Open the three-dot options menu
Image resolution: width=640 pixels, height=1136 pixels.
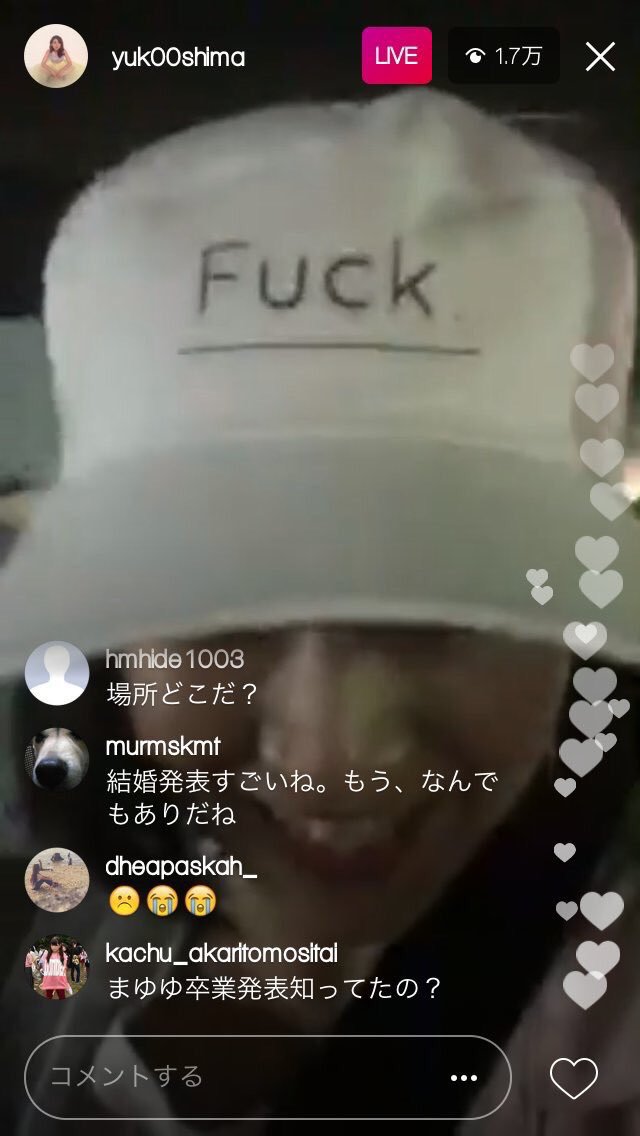tap(463, 1077)
